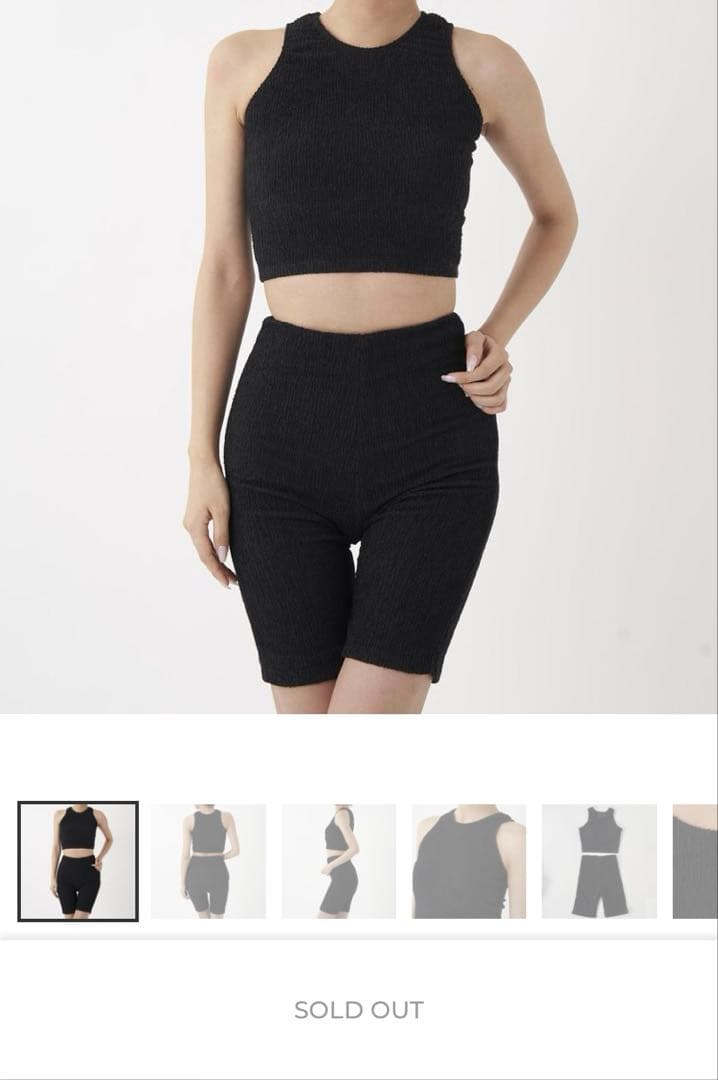Tap the SOLD OUT button
The width and height of the screenshot is (718, 1080).
pos(359,1010)
